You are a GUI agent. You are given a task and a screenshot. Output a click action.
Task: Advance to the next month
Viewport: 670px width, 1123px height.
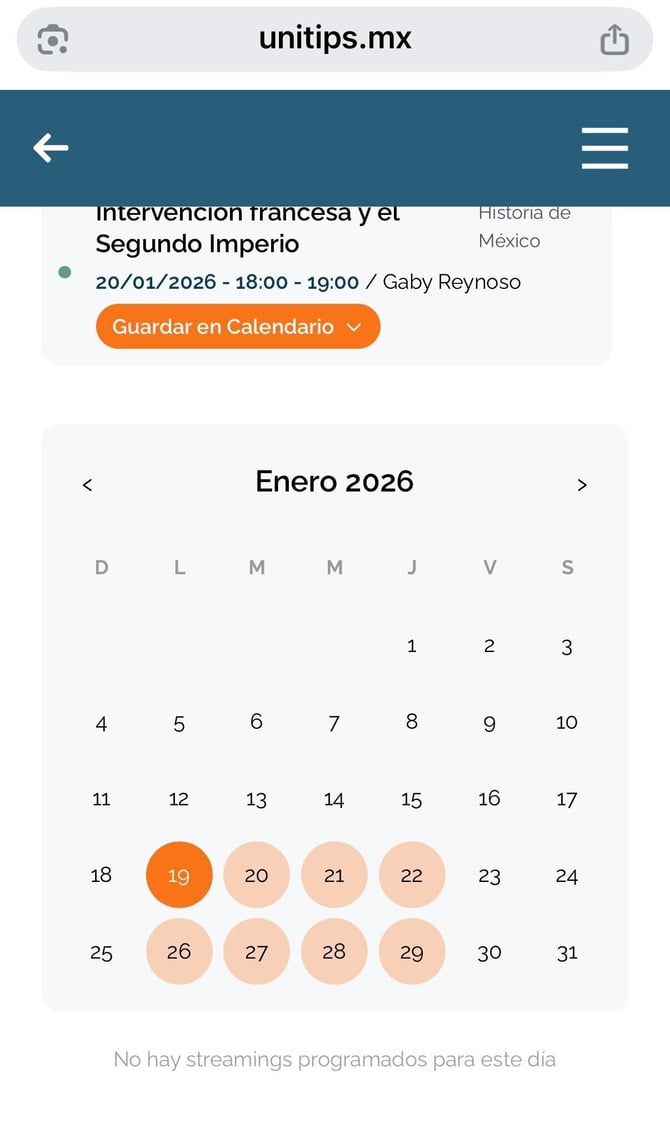pos(582,485)
